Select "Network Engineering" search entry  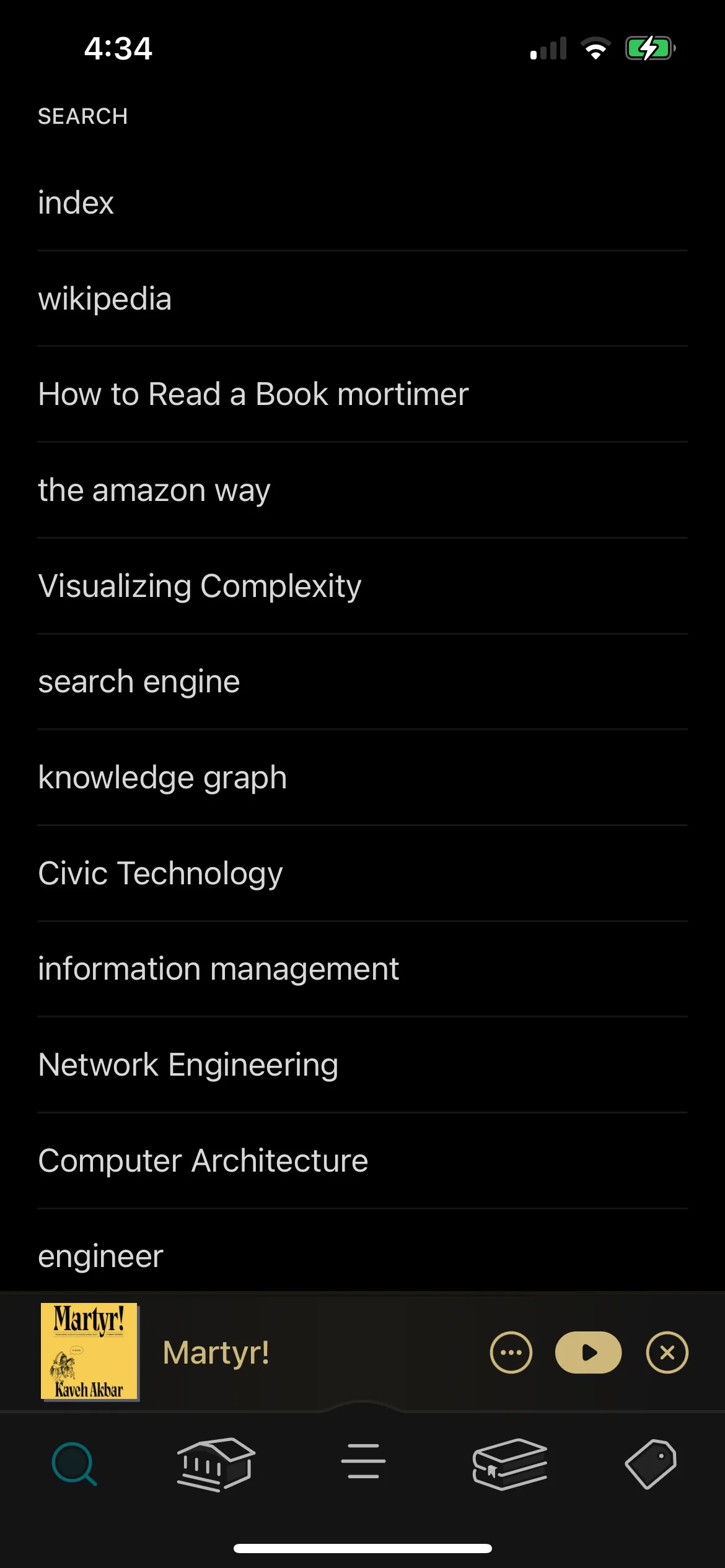[188, 1065]
